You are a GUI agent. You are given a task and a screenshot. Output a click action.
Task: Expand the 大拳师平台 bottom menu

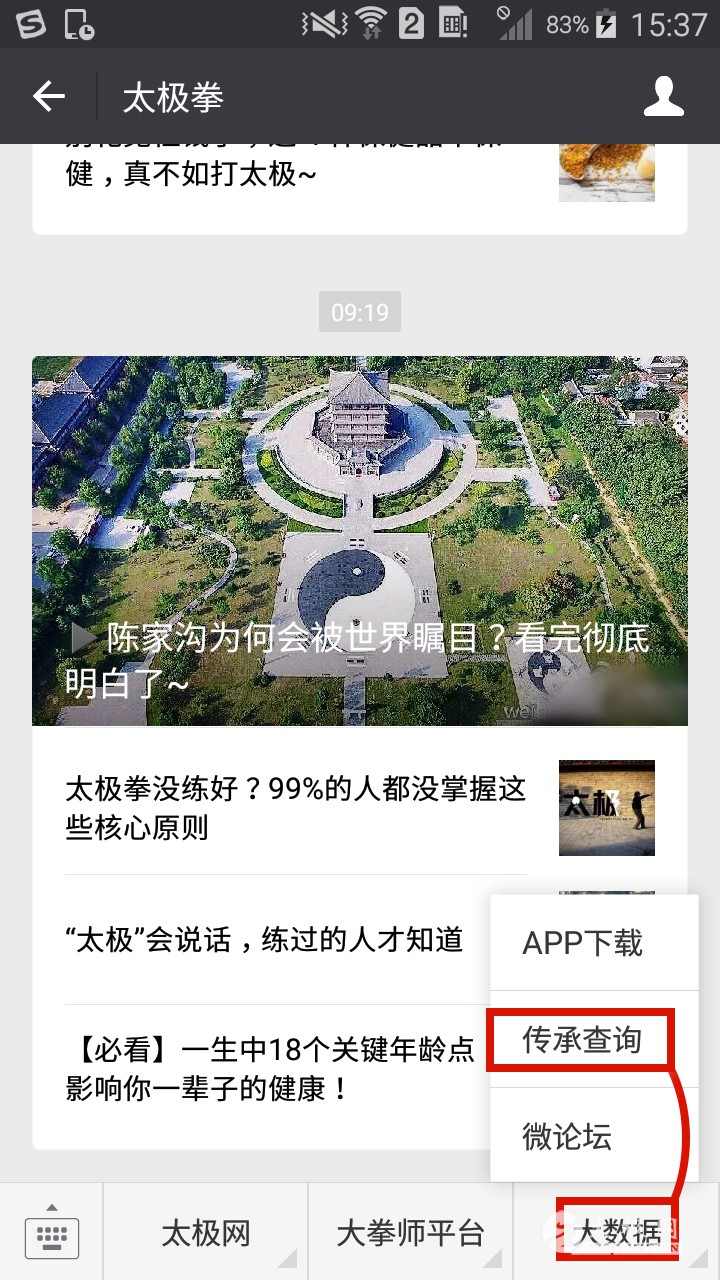(410, 1233)
